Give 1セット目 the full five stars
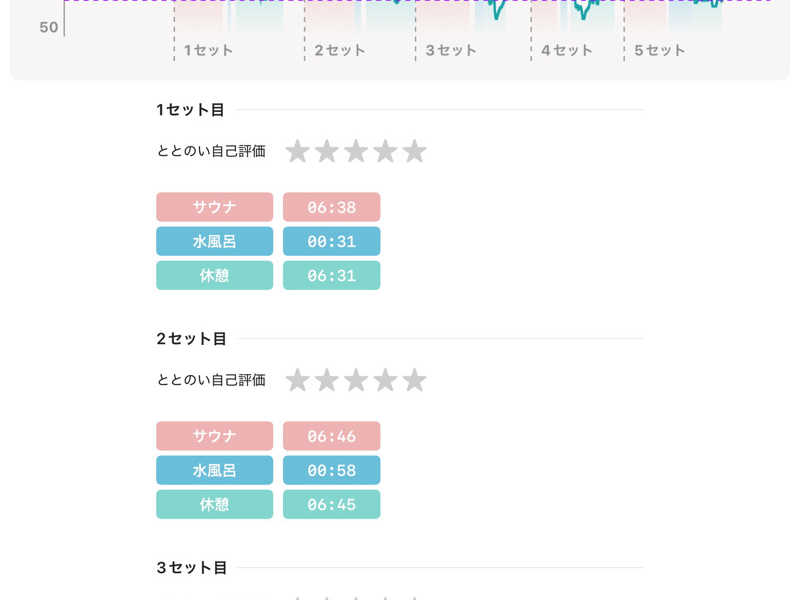Screen dimensions: 800x600 coord(414,152)
